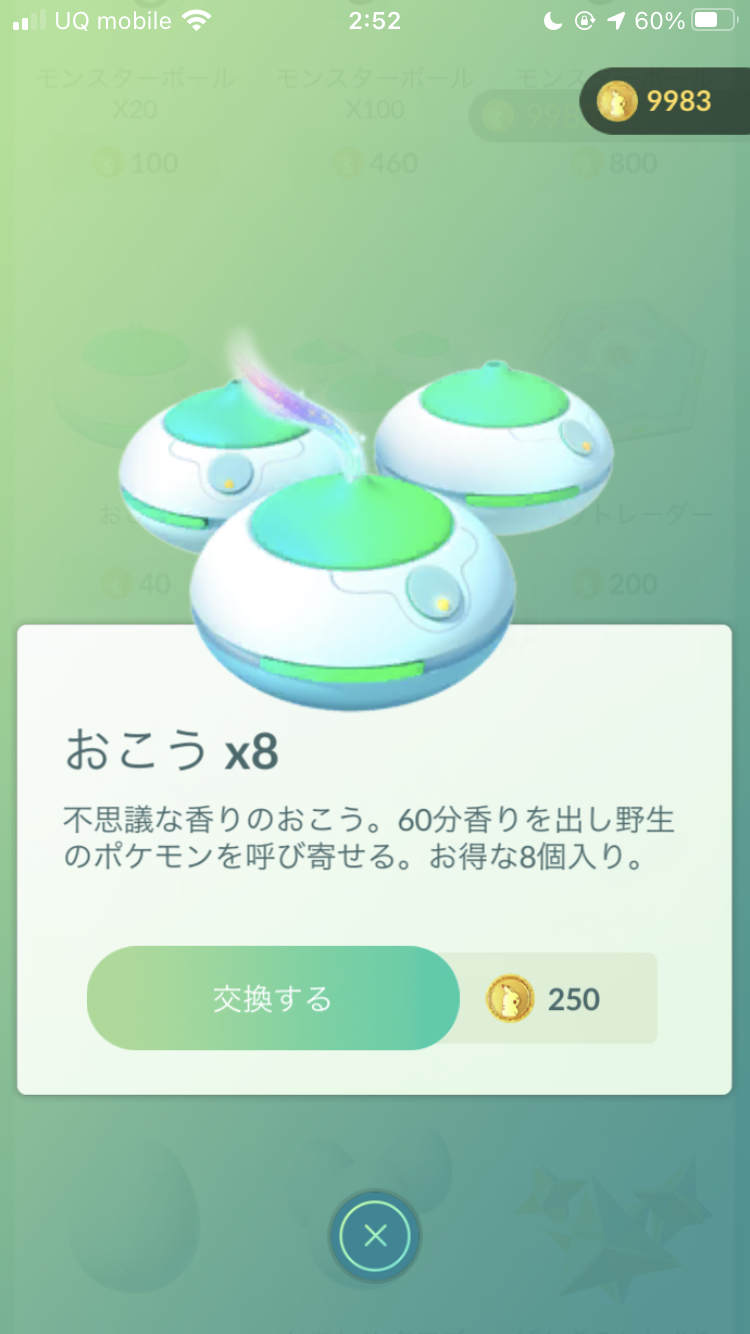The image size is (750, 1334).
Task: Tap 交換する to exchange for おこう x8
Action: point(272,998)
